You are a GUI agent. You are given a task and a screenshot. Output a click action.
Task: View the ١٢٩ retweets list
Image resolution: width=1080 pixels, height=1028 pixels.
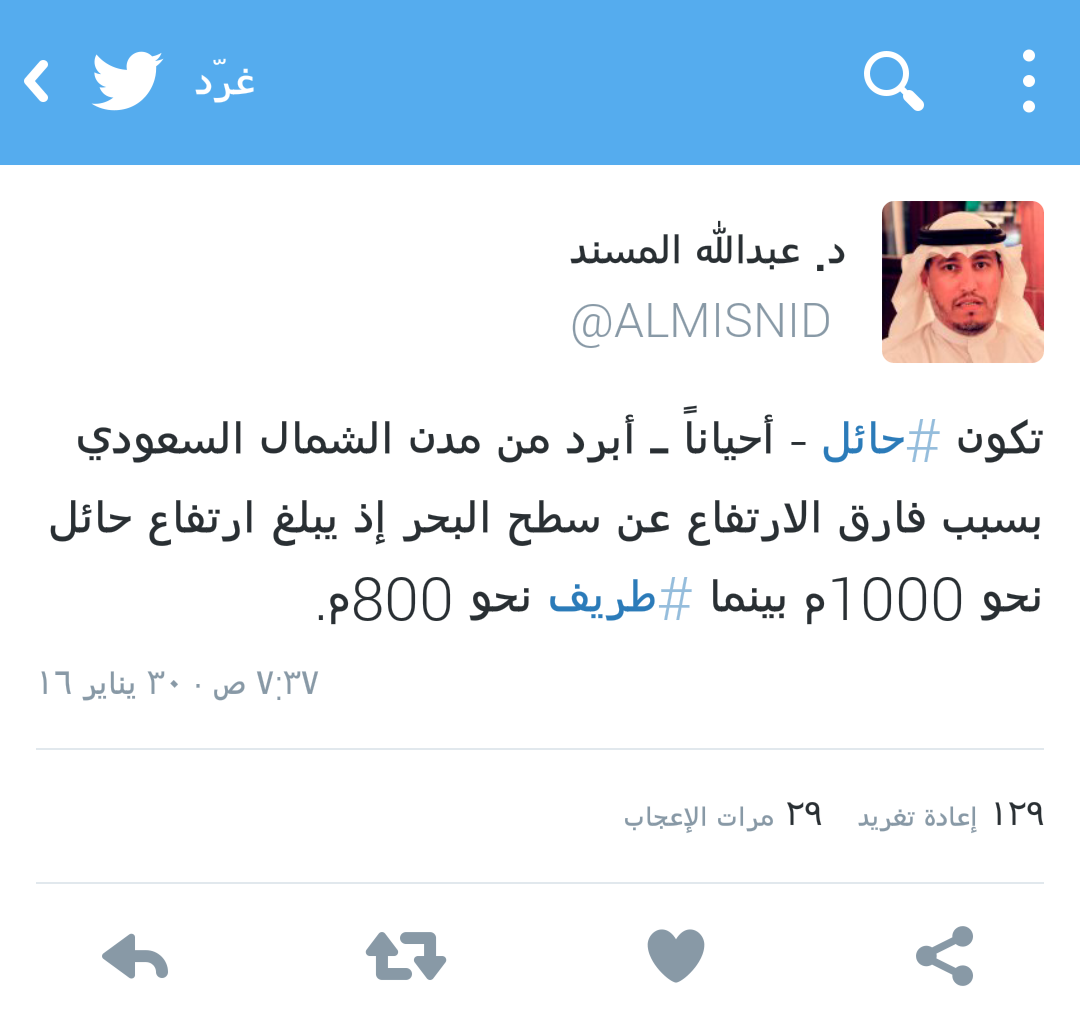pyautogui.click(x=950, y=815)
